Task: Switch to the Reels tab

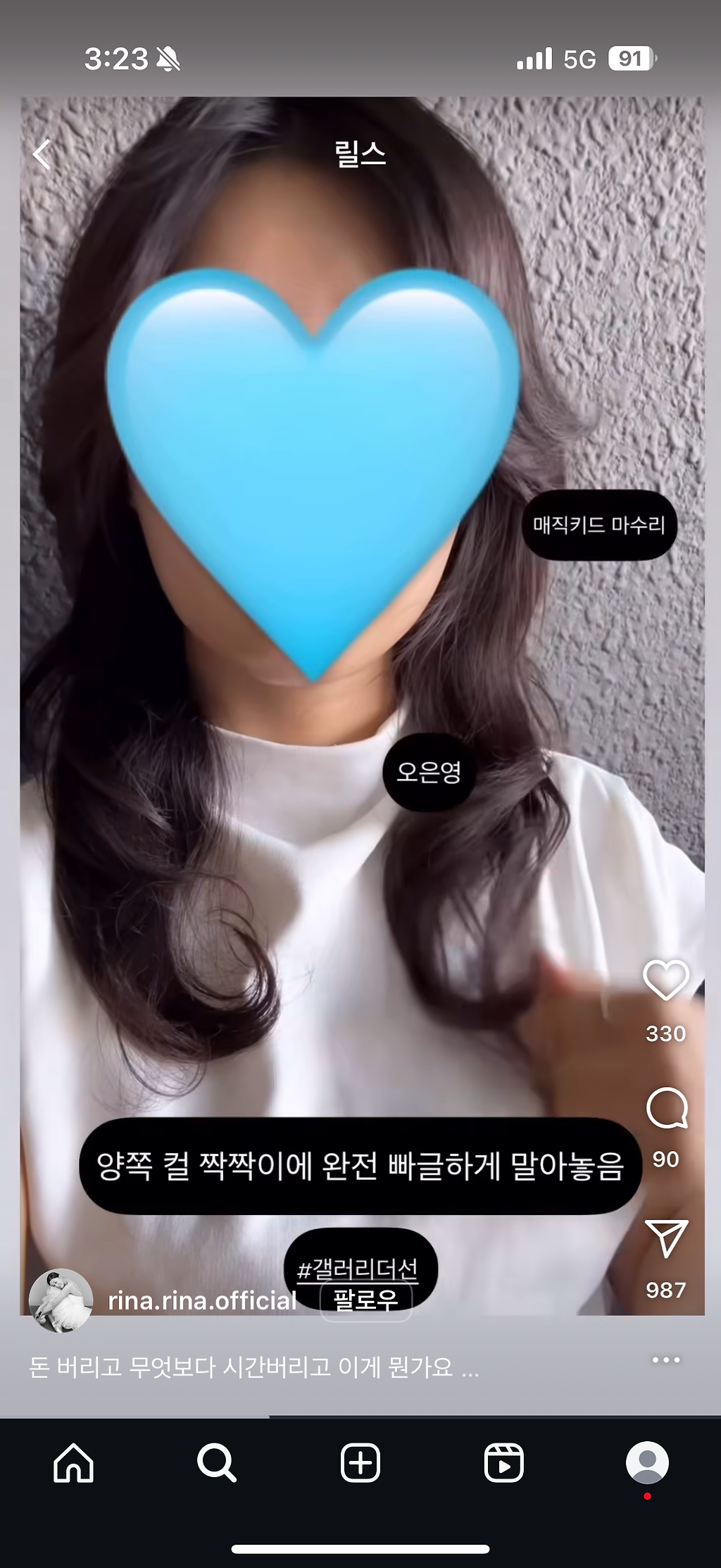Action: pyautogui.click(x=504, y=1463)
